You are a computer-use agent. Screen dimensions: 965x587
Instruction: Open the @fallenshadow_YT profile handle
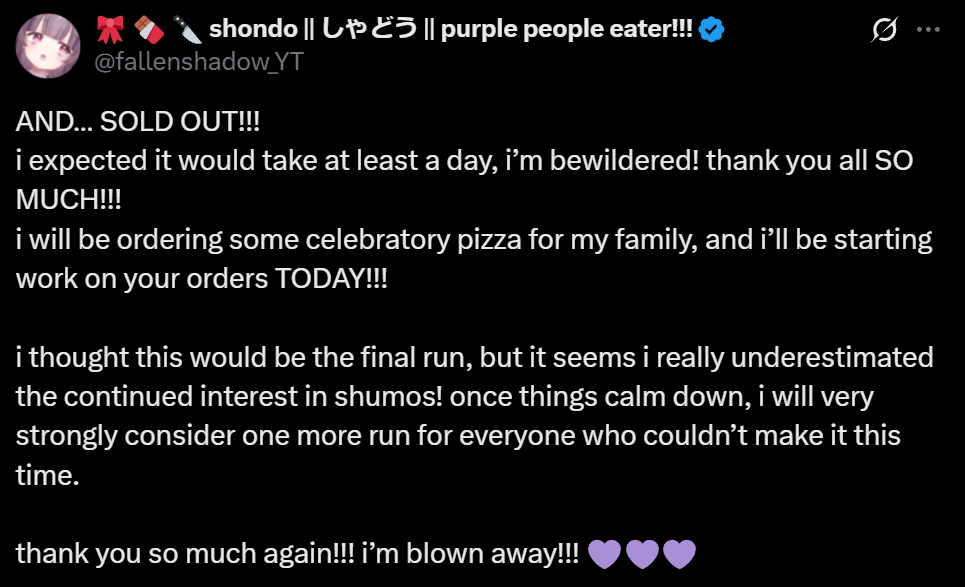coord(198,62)
